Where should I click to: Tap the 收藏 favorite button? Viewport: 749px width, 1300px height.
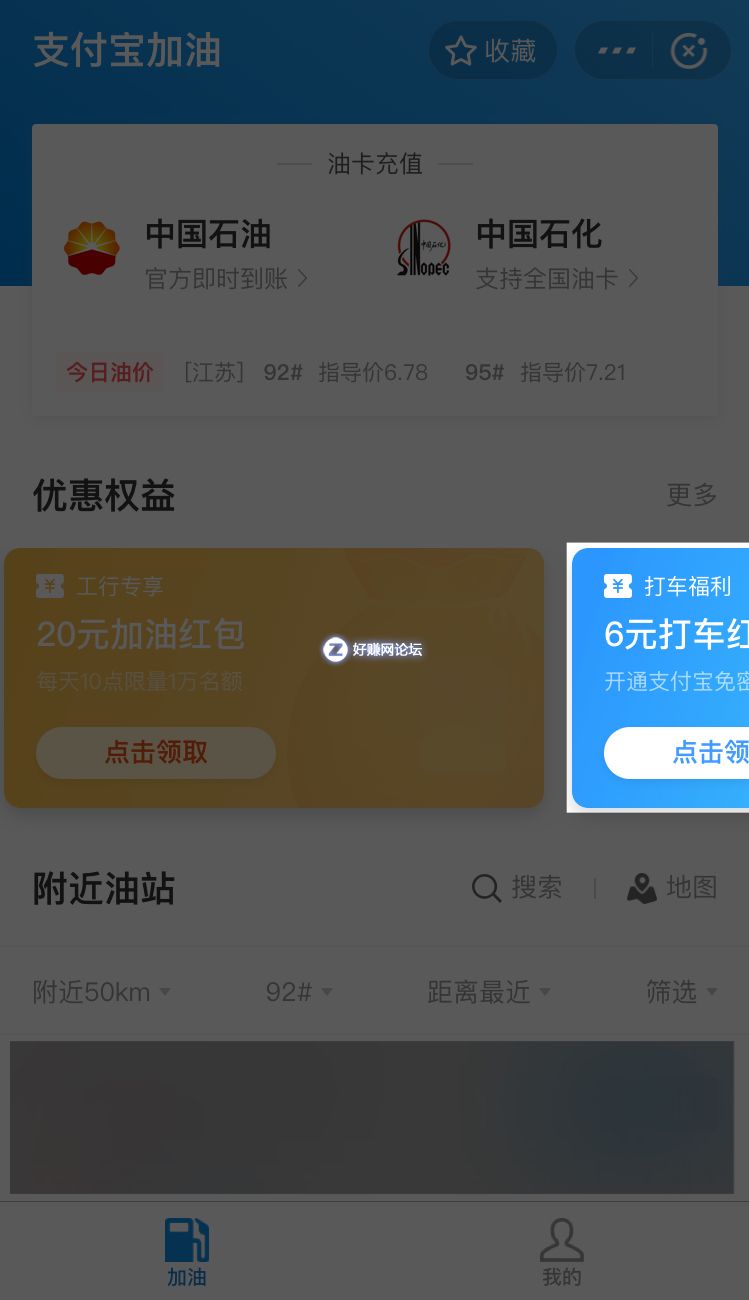(x=492, y=51)
